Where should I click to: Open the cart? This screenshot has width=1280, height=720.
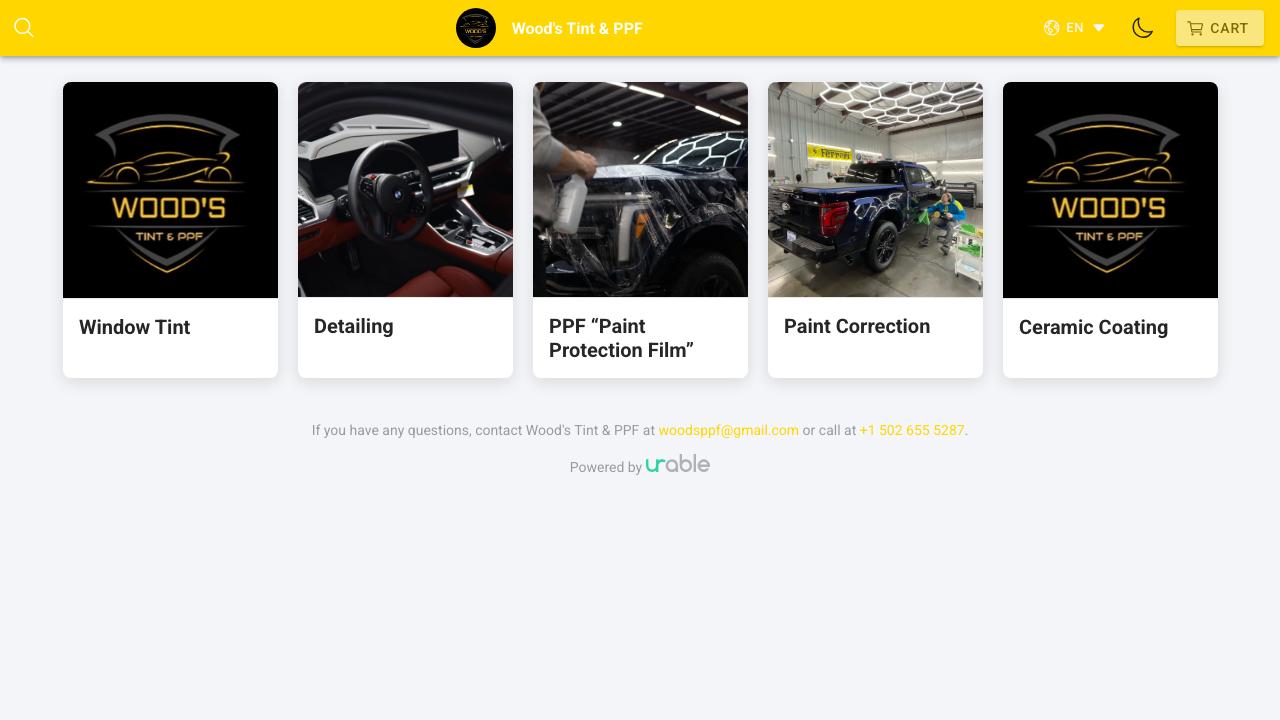pos(1219,28)
